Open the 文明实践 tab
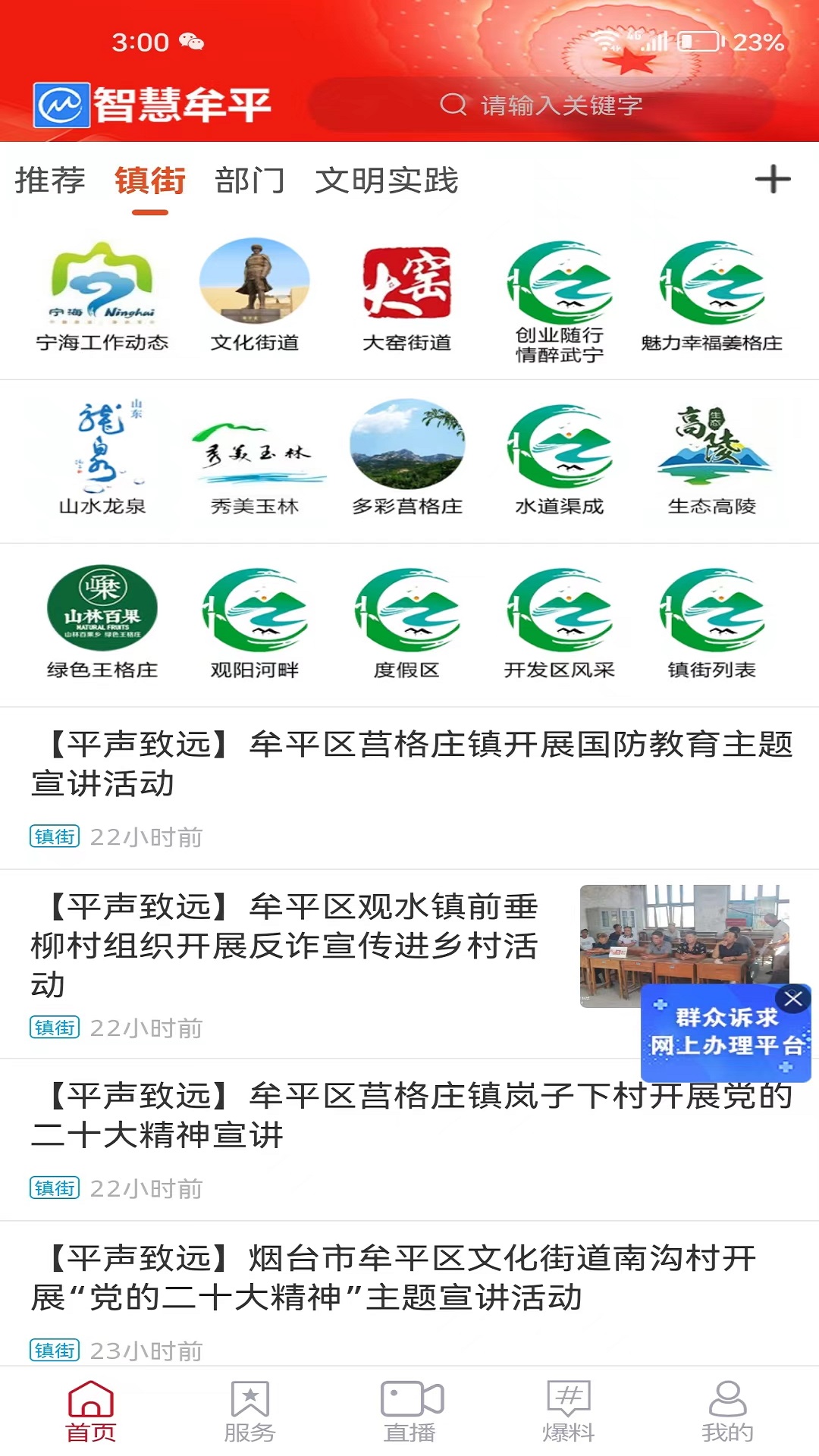The height and width of the screenshot is (1456, 819). point(391,180)
